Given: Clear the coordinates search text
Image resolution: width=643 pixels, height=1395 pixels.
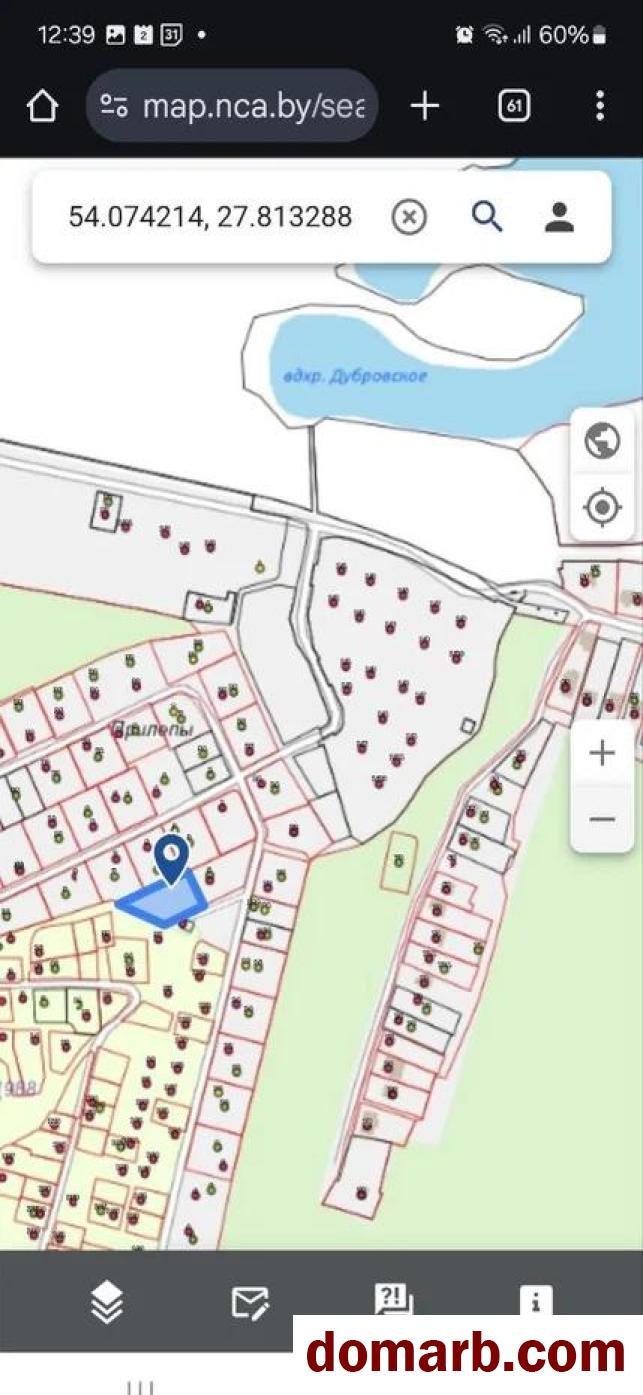Looking at the screenshot, I should pyautogui.click(x=408, y=217).
